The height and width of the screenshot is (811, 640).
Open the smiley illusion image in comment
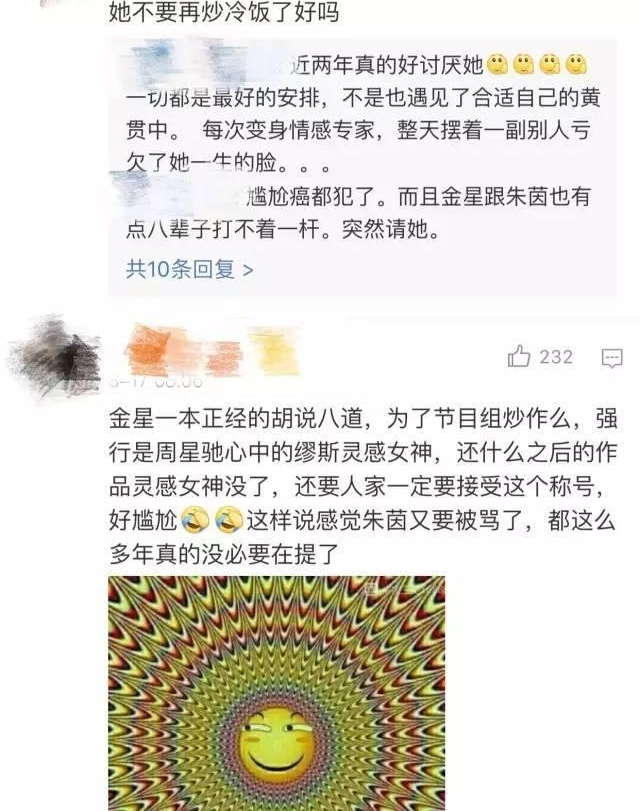(x=277, y=692)
